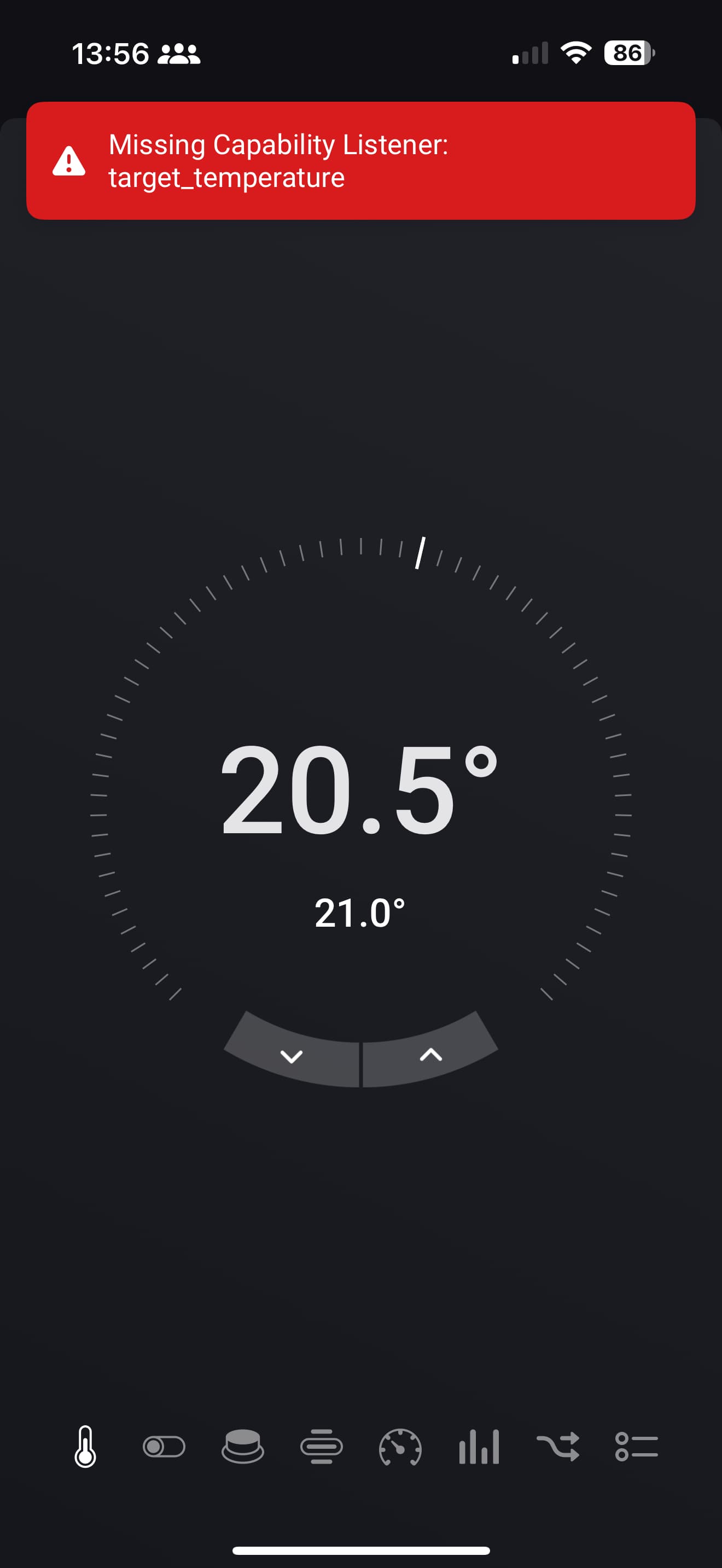The width and height of the screenshot is (722, 1568).
Task: Open the bar chart insights tab
Action: pyautogui.click(x=479, y=1446)
